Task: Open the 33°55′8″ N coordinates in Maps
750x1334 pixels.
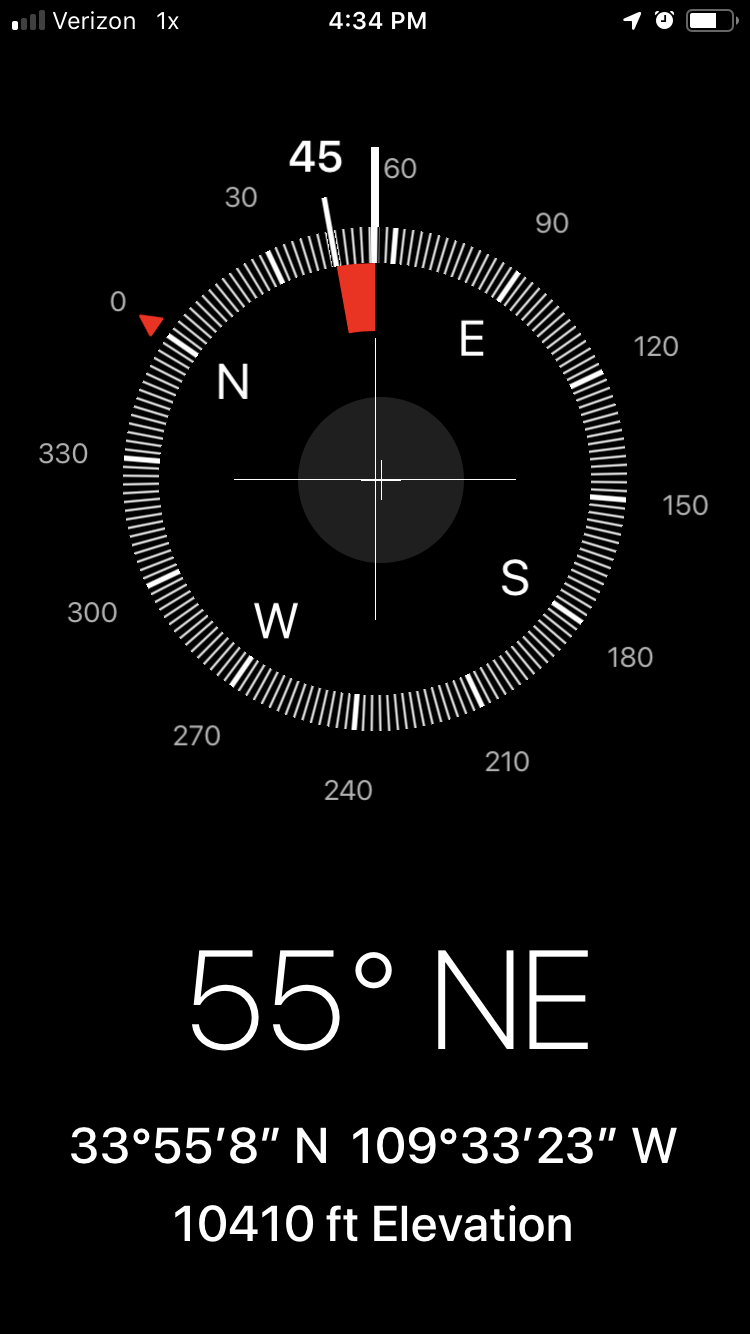Action: 374,1146
